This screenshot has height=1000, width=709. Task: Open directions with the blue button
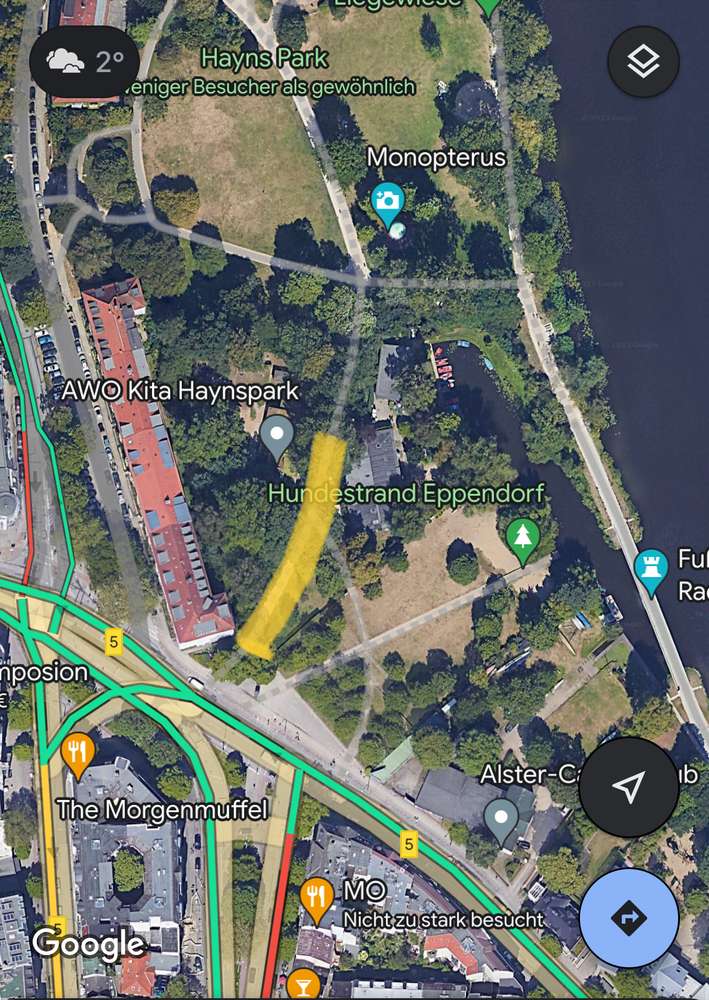(x=628, y=918)
